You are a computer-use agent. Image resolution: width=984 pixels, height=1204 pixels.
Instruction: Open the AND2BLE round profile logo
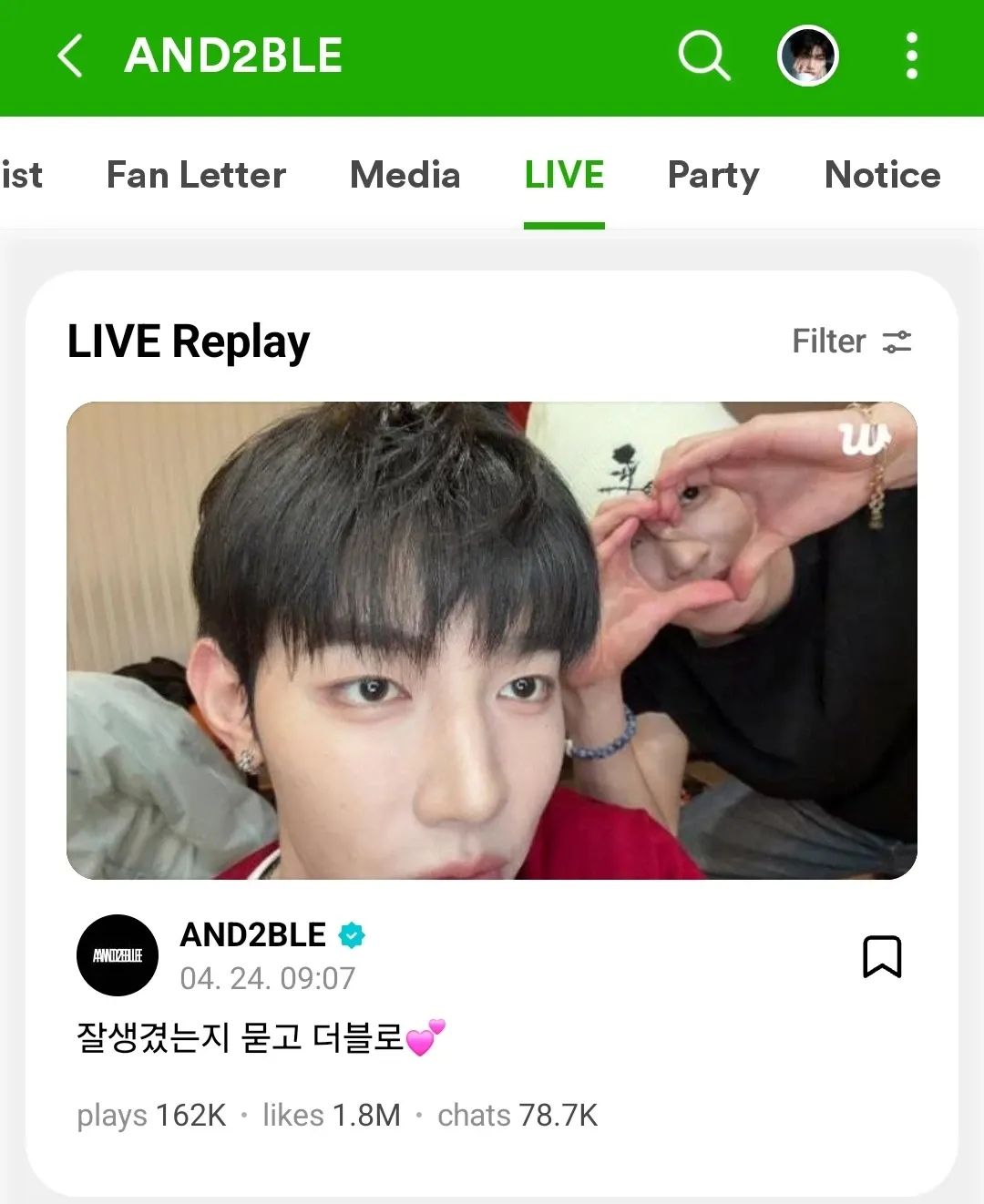tap(118, 955)
